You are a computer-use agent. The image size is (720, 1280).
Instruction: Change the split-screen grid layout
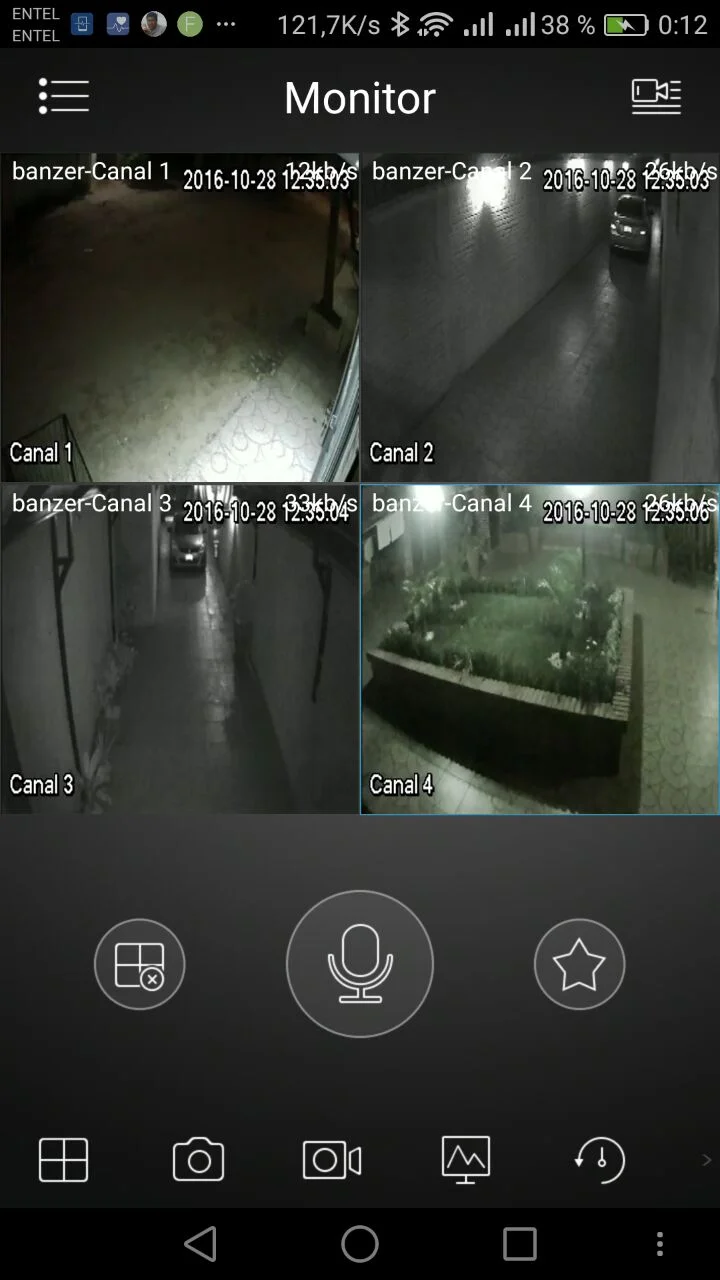pos(64,1160)
